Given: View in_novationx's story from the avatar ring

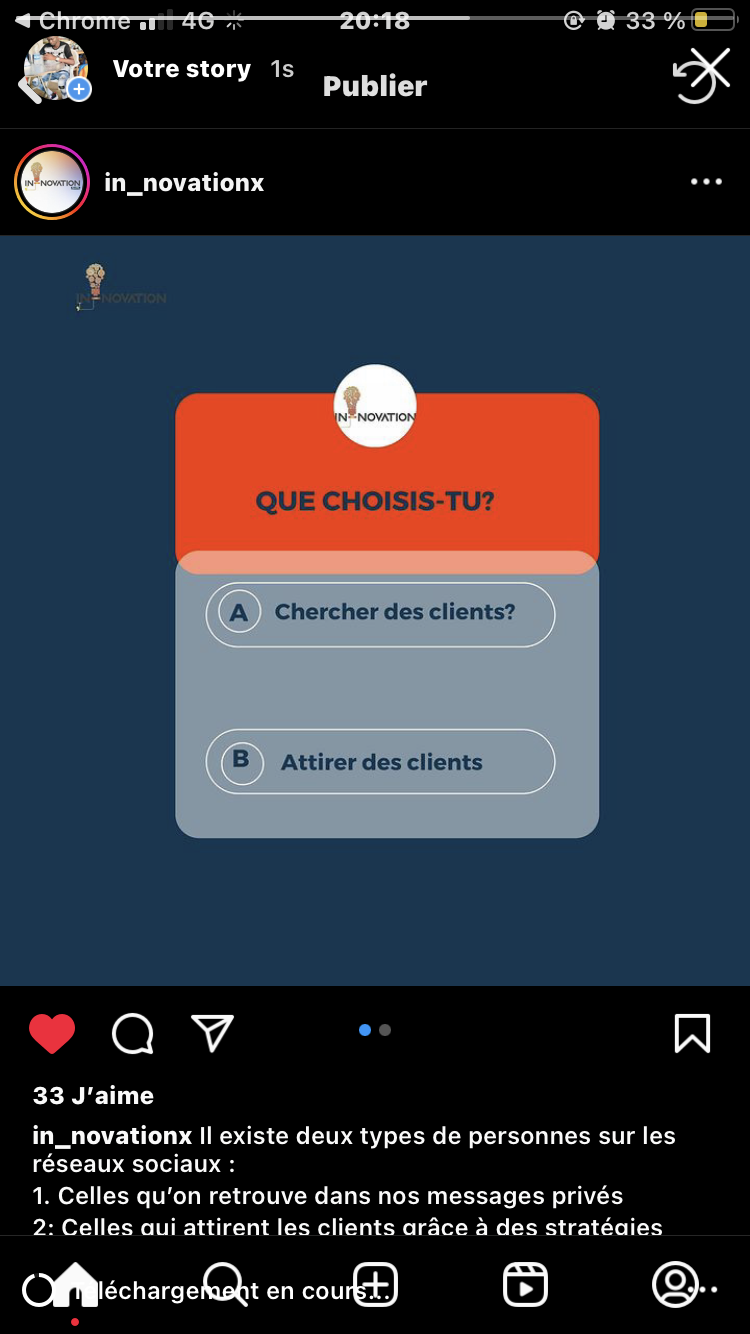Looking at the screenshot, I should (52, 182).
